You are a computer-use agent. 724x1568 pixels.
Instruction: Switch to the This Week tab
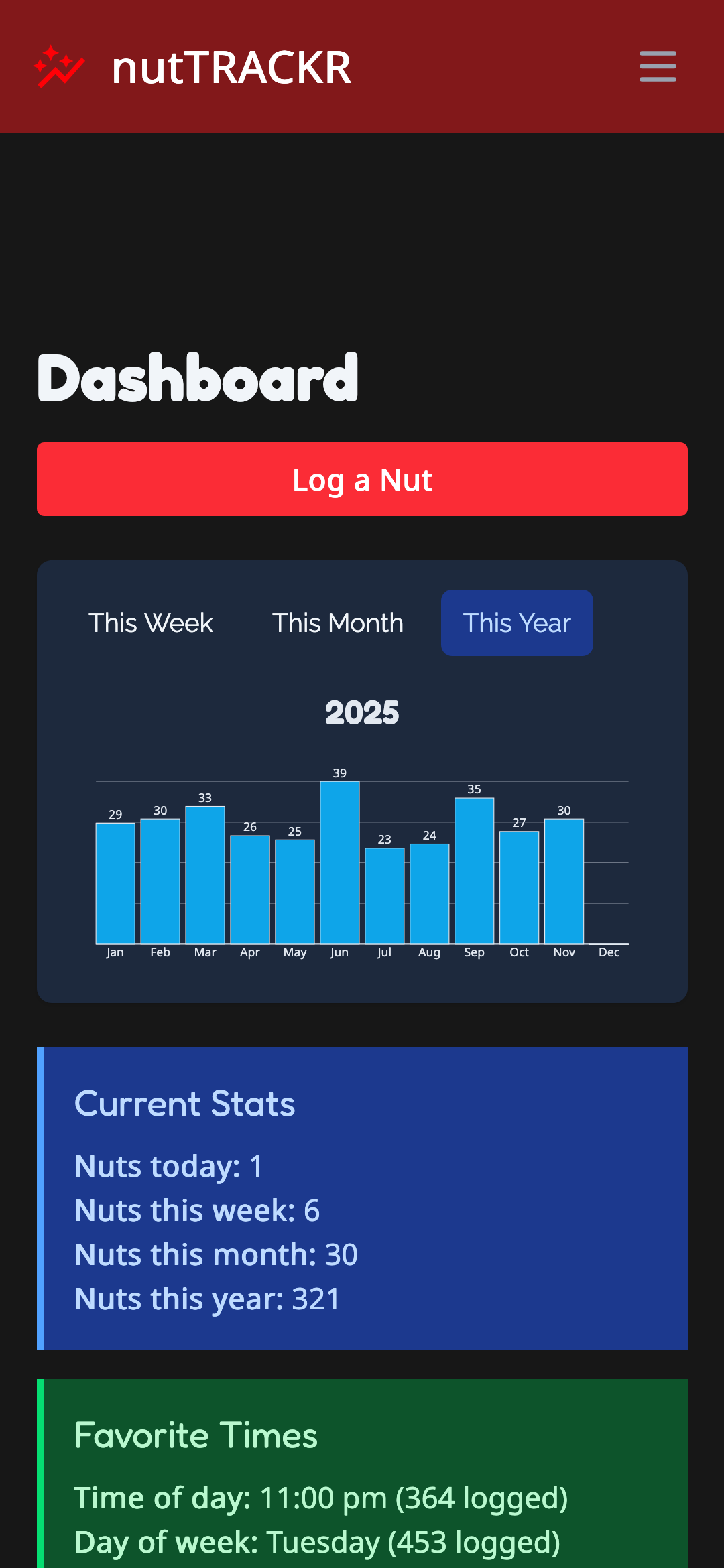(x=150, y=623)
